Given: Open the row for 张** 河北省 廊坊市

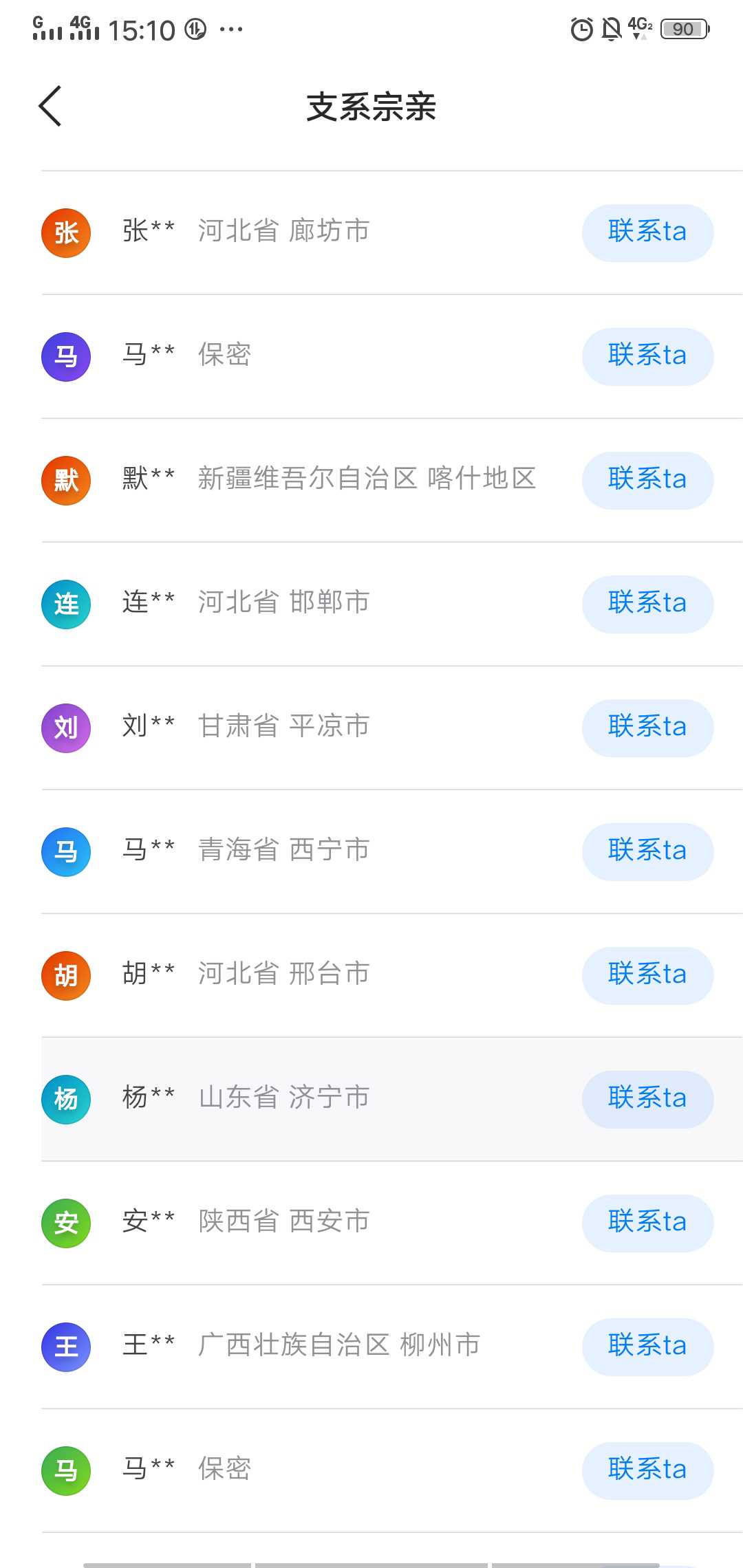Looking at the screenshot, I should pyautogui.click(x=392, y=232).
